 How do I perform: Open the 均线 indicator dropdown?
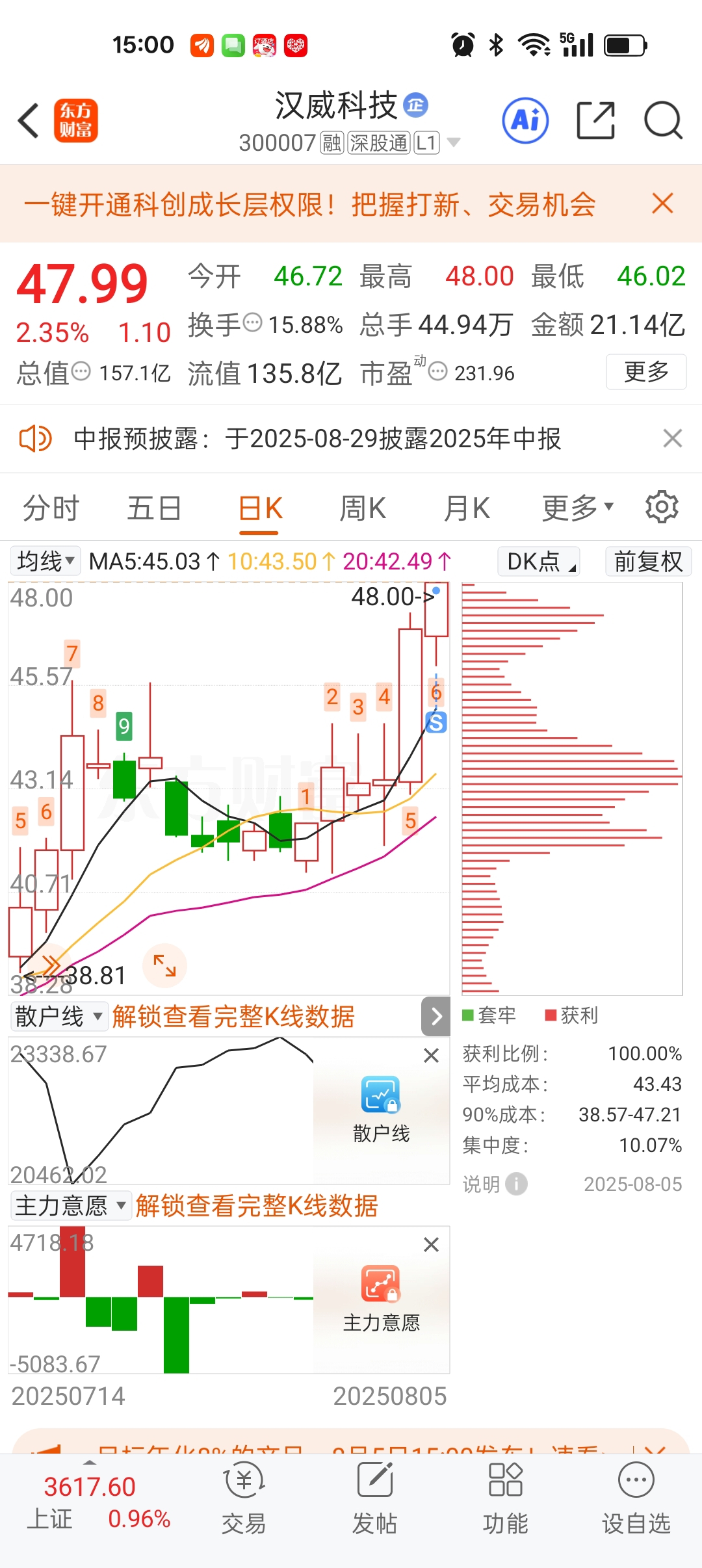[x=45, y=561]
